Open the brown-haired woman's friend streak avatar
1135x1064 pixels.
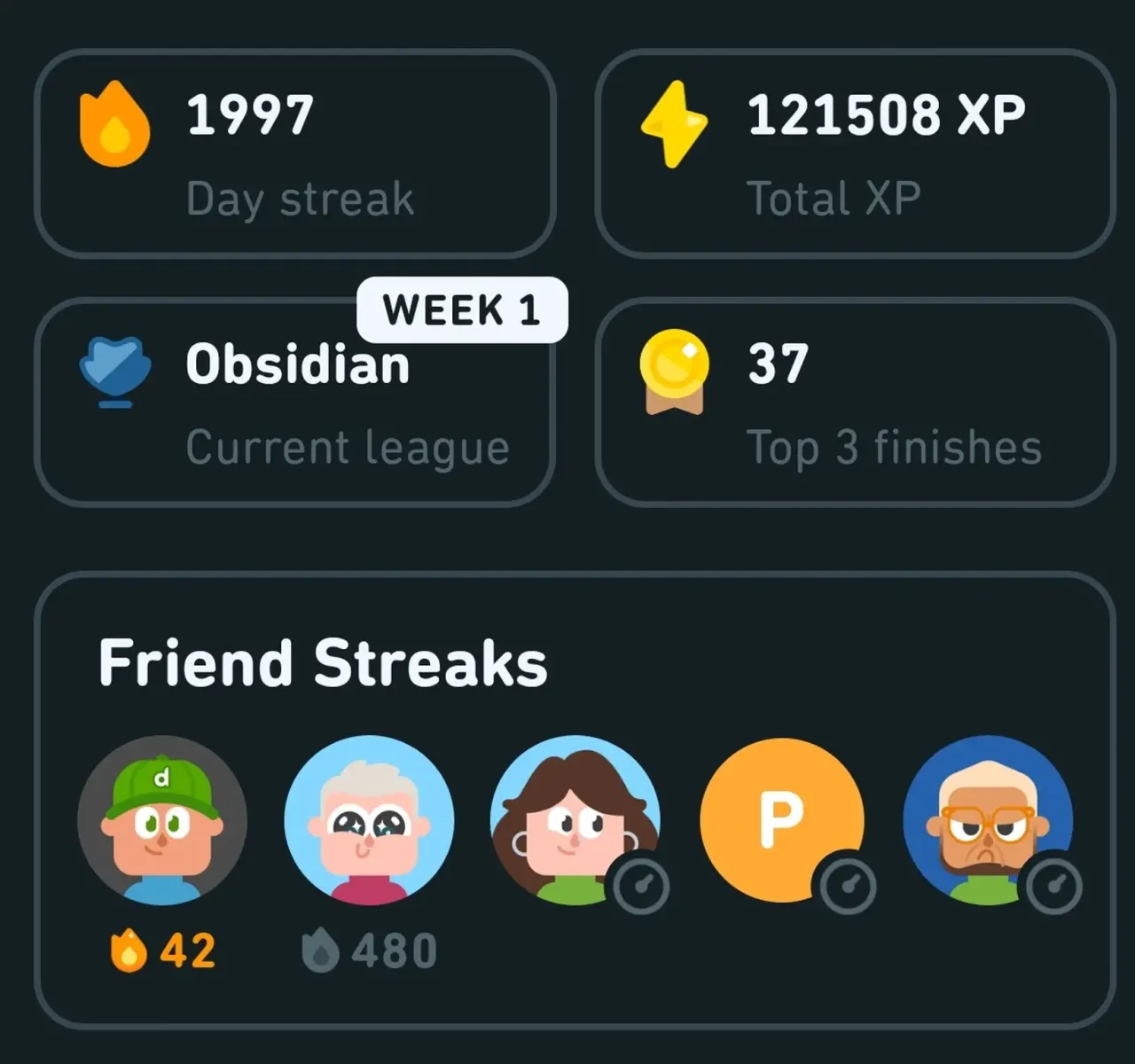[575, 820]
